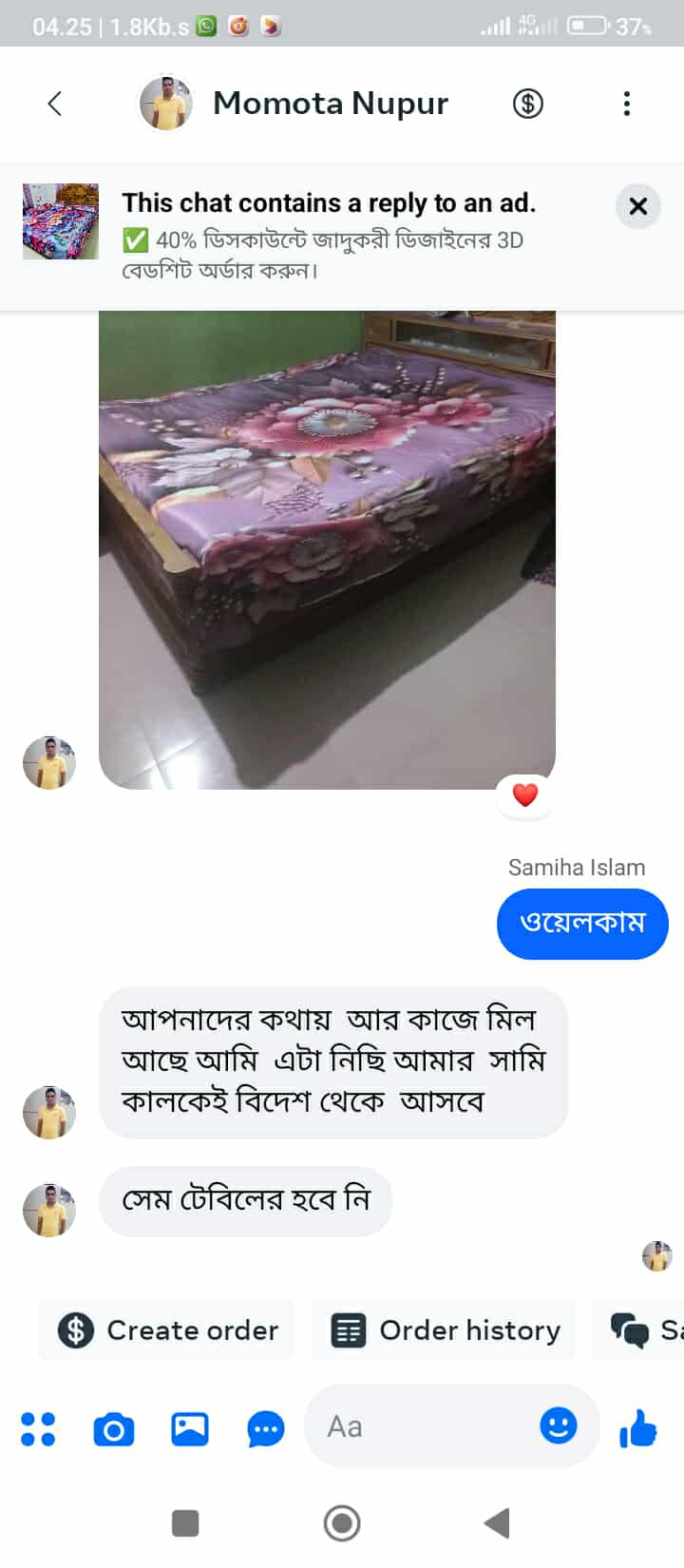Tap the system back button

(x=497, y=1523)
